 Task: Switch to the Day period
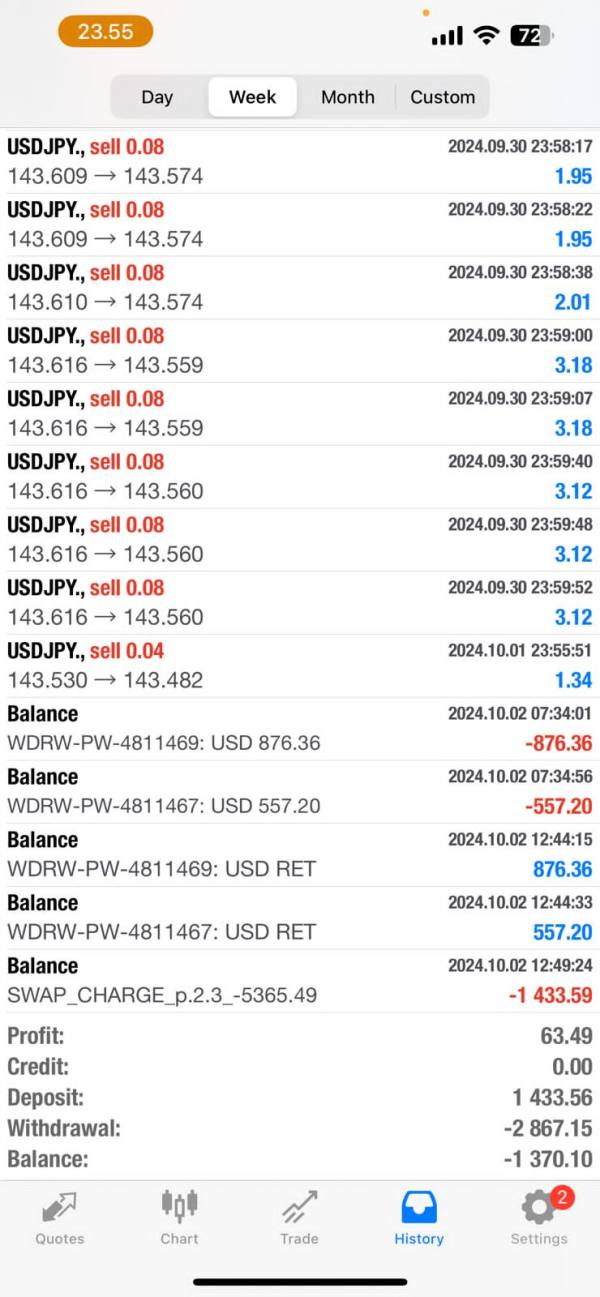coord(157,97)
